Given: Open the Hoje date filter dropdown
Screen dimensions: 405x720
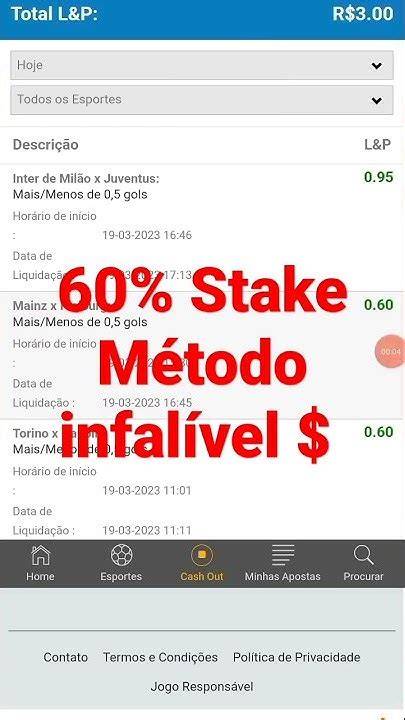Looking at the screenshot, I should [202, 65].
